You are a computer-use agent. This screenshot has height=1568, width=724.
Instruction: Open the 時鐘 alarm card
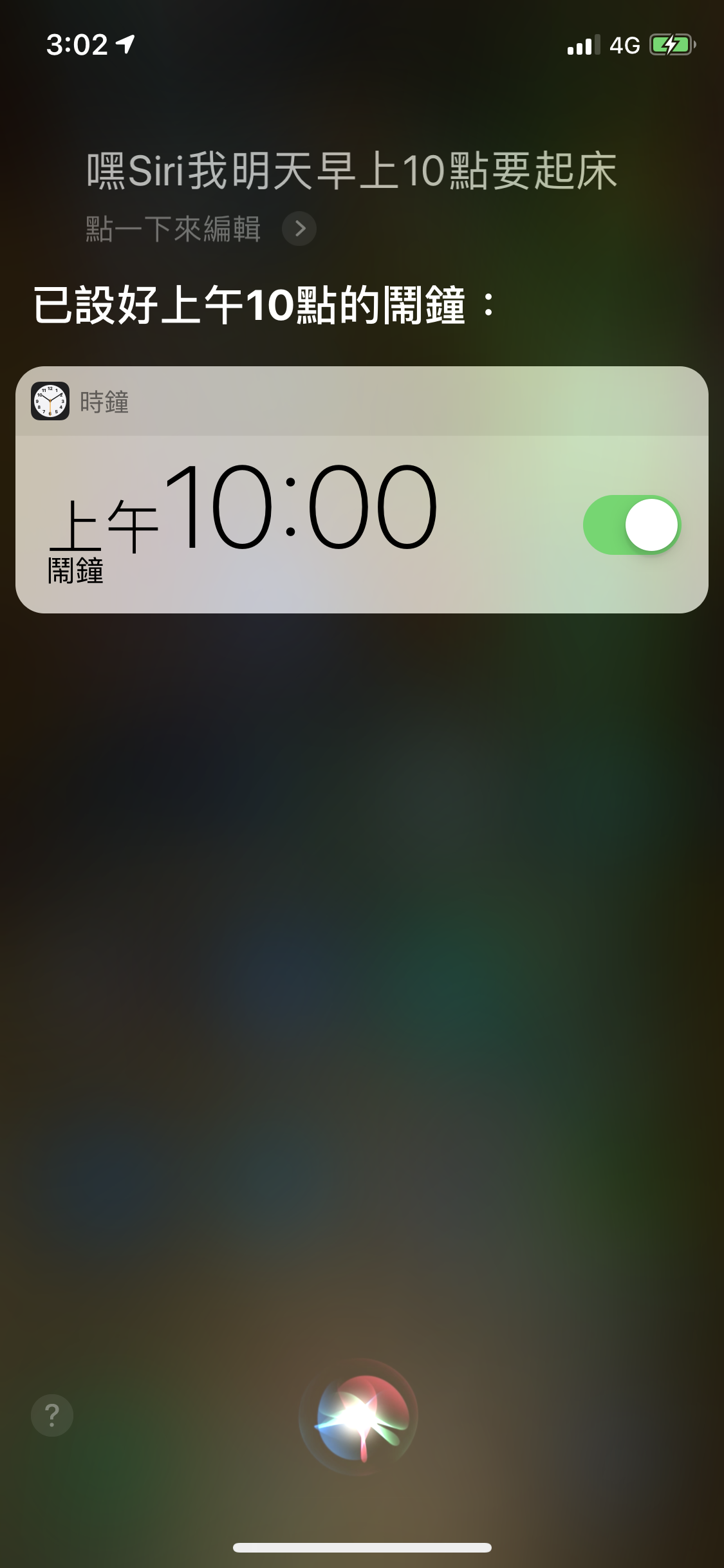click(x=362, y=489)
